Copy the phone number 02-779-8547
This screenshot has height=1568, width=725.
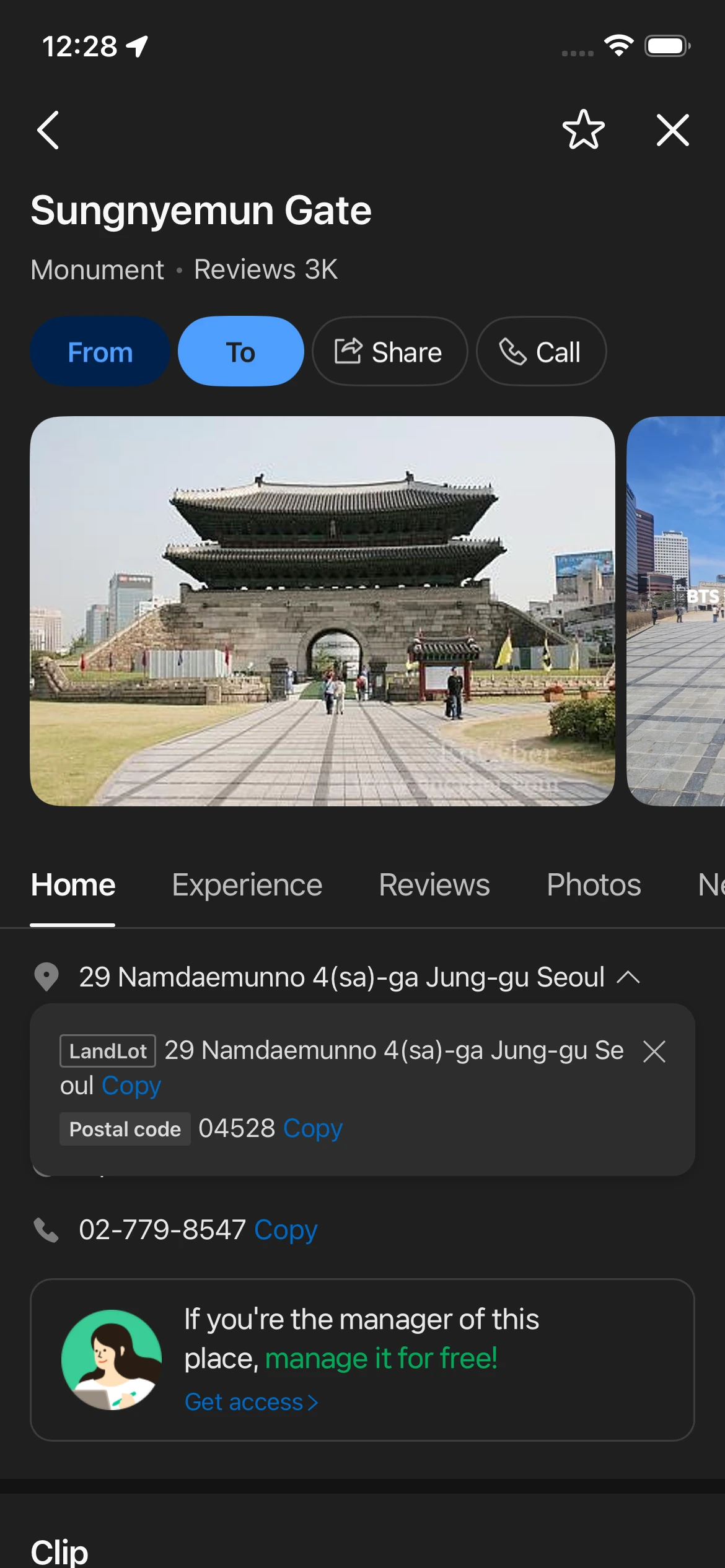coord(284,1229)
